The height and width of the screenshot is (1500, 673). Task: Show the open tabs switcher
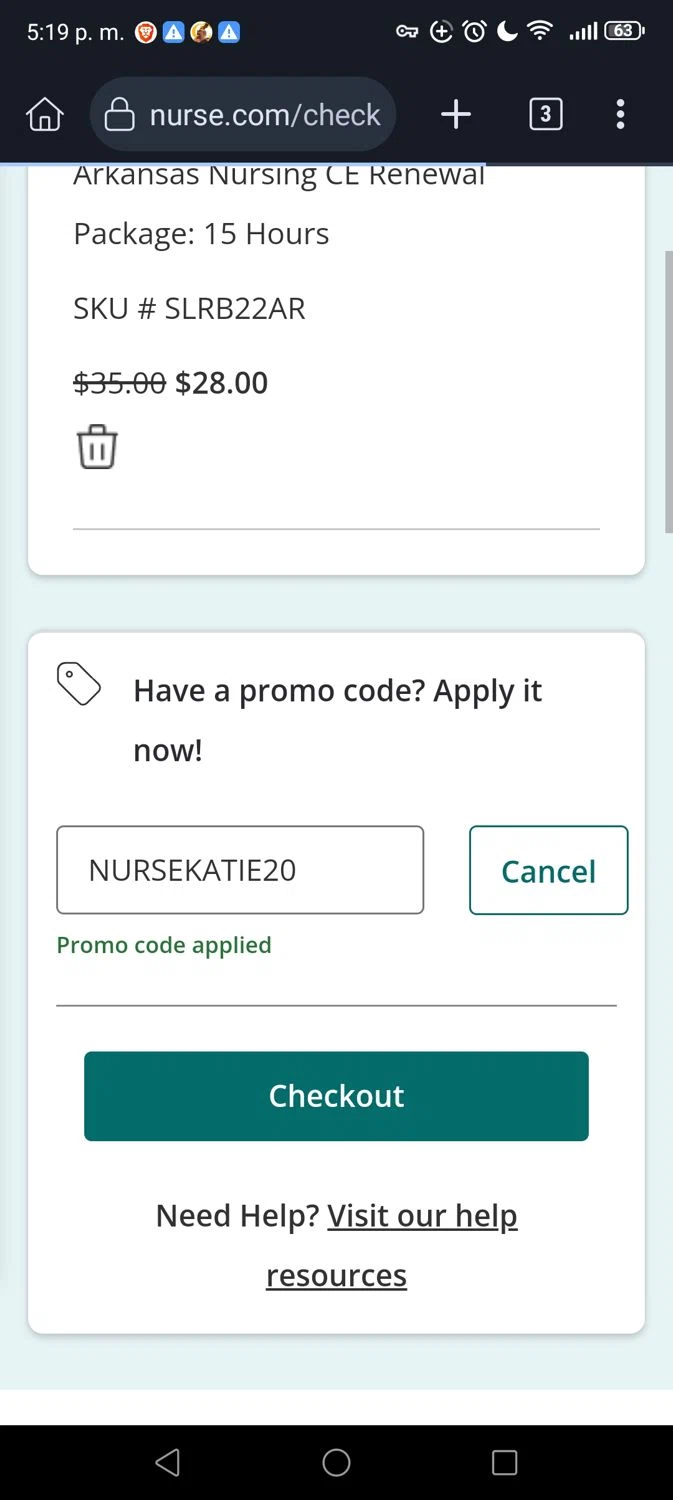click(545, 115)
